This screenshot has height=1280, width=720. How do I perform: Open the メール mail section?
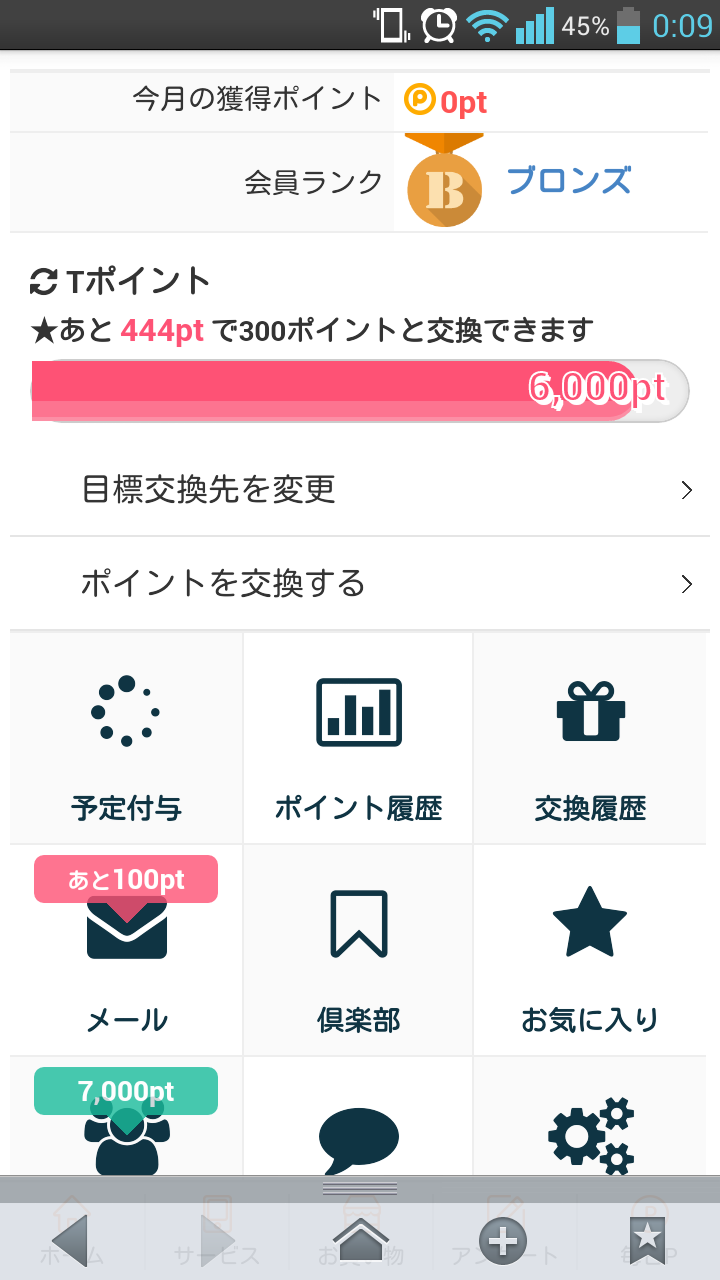[127, 950]
